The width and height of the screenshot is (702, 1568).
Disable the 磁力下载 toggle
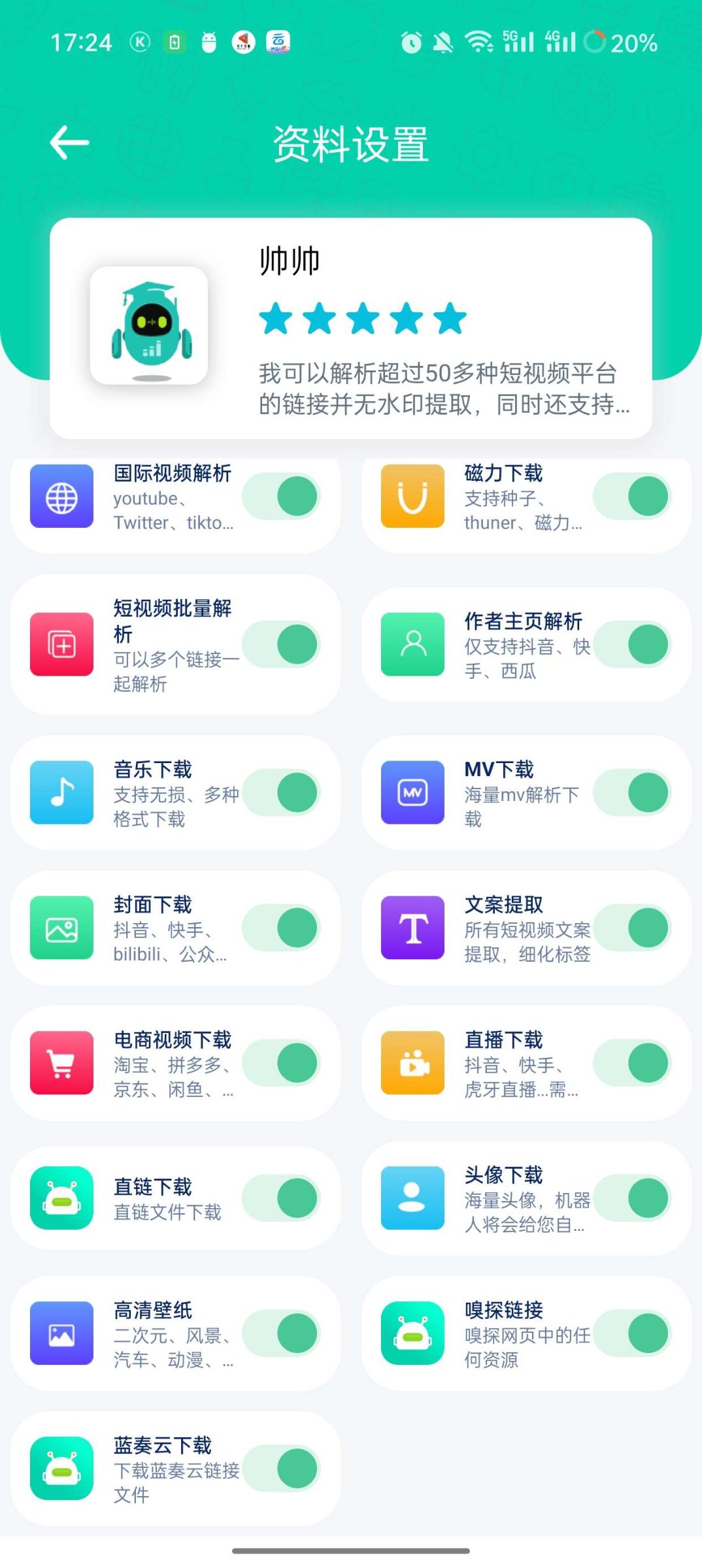pyautogui.click(x=632, y=497)
